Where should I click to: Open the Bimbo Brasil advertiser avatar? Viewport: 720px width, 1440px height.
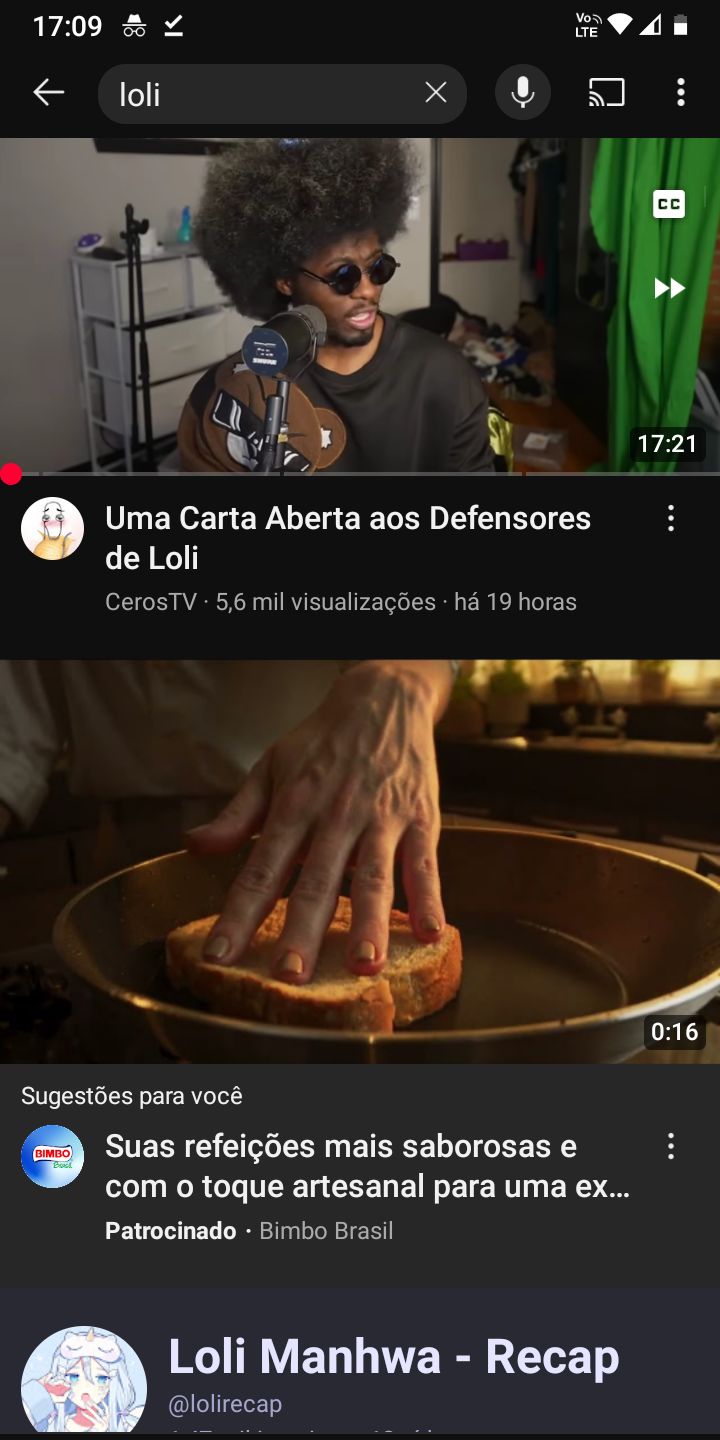[52, 1156]
